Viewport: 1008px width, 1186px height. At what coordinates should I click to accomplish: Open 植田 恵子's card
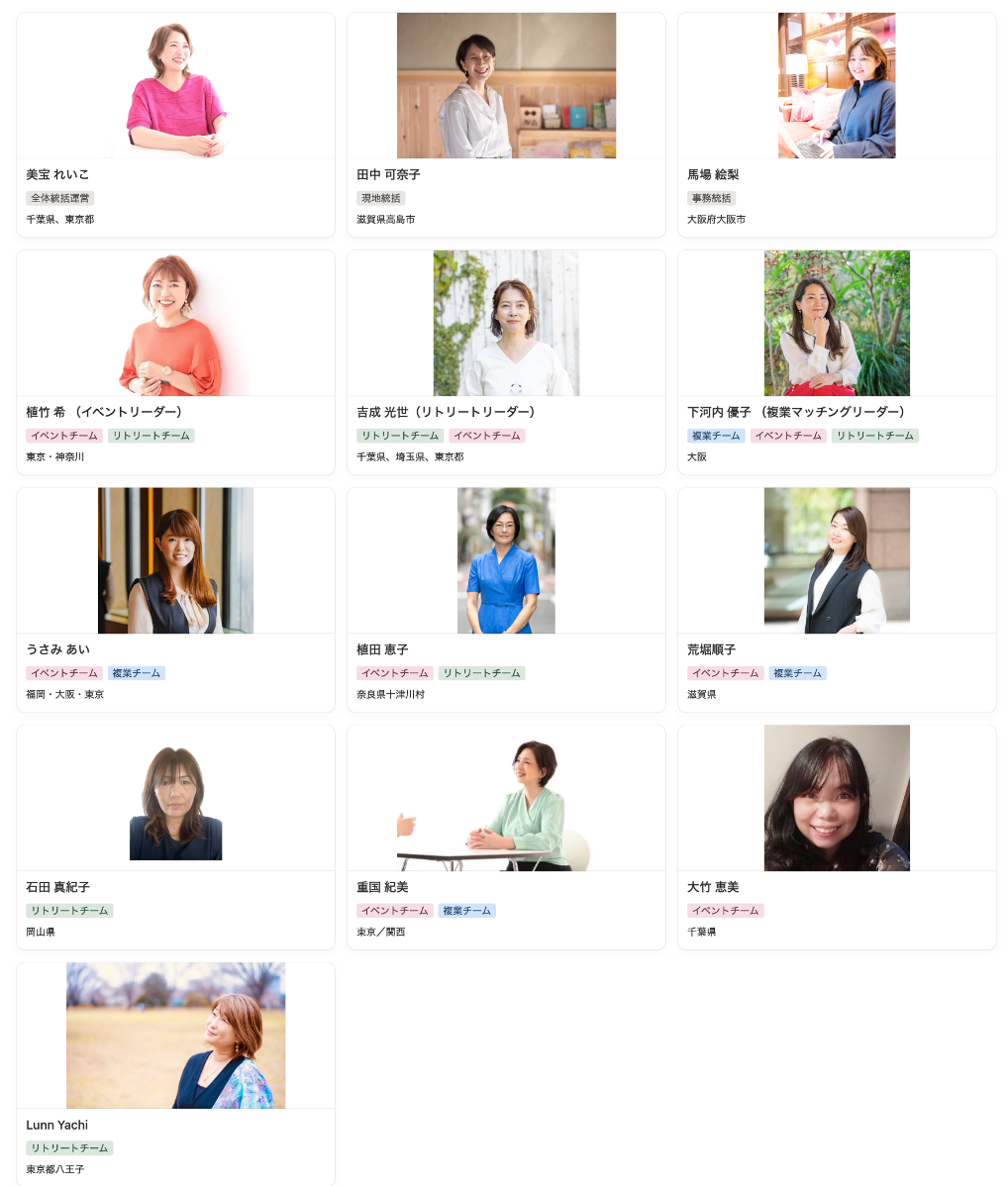pos(506,600)
